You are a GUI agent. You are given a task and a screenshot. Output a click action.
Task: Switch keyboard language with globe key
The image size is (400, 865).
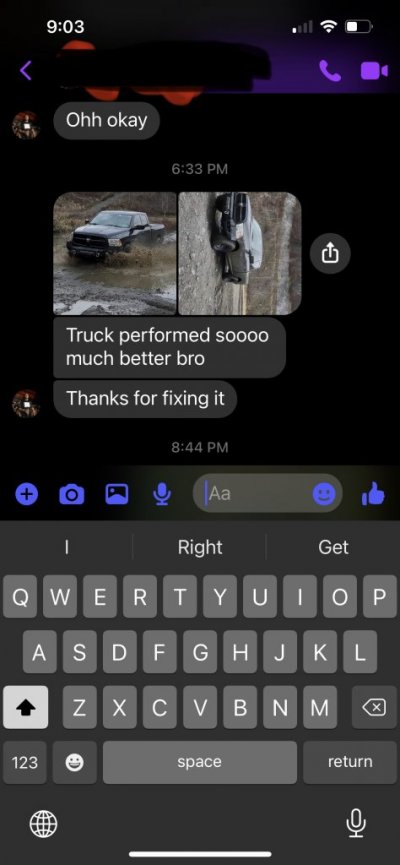coord(43,825)
